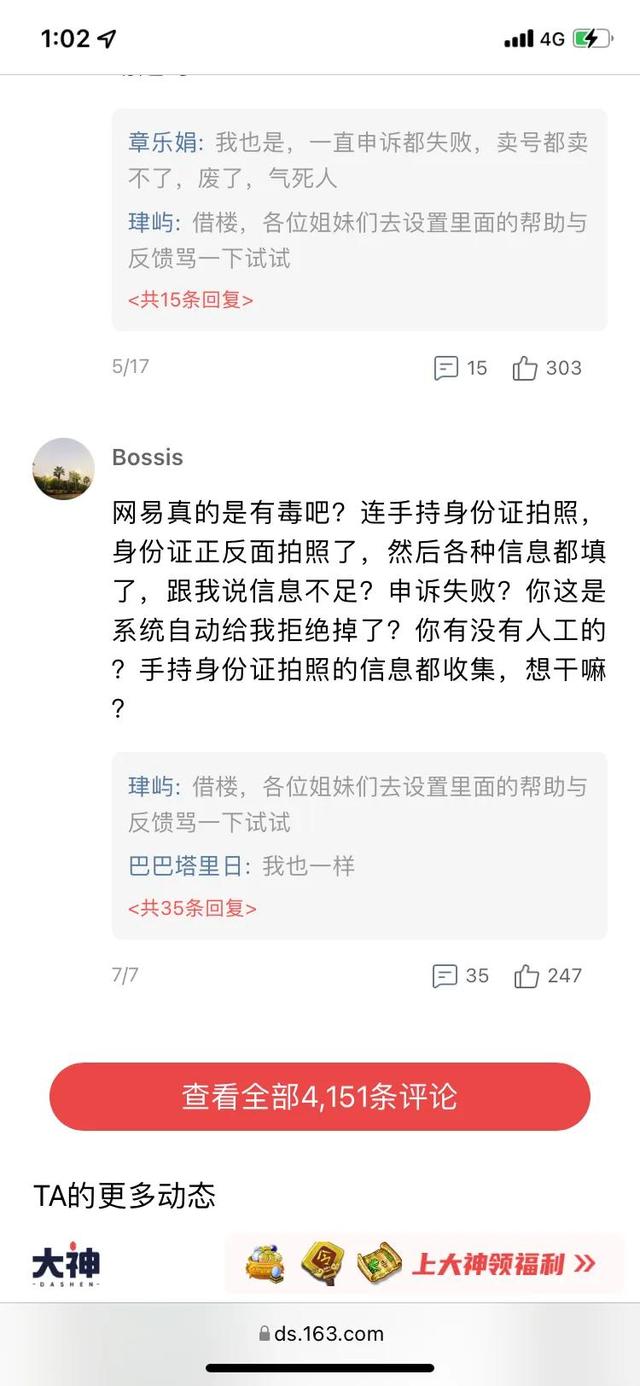Open Bossis username link
Image resolution: width=640 pixels, height=1386 pixels.
148,457
